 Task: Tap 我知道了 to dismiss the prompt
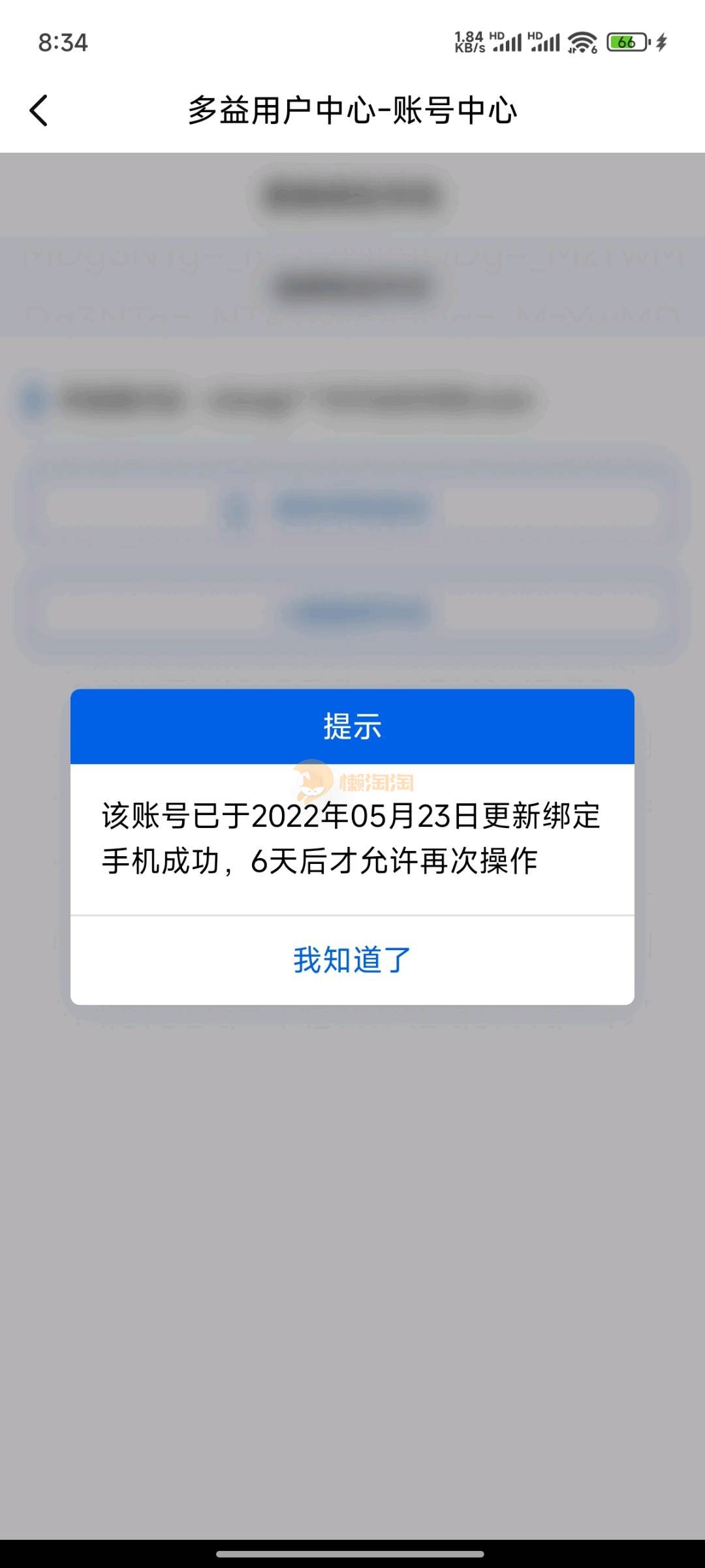[x=352, y=961]
